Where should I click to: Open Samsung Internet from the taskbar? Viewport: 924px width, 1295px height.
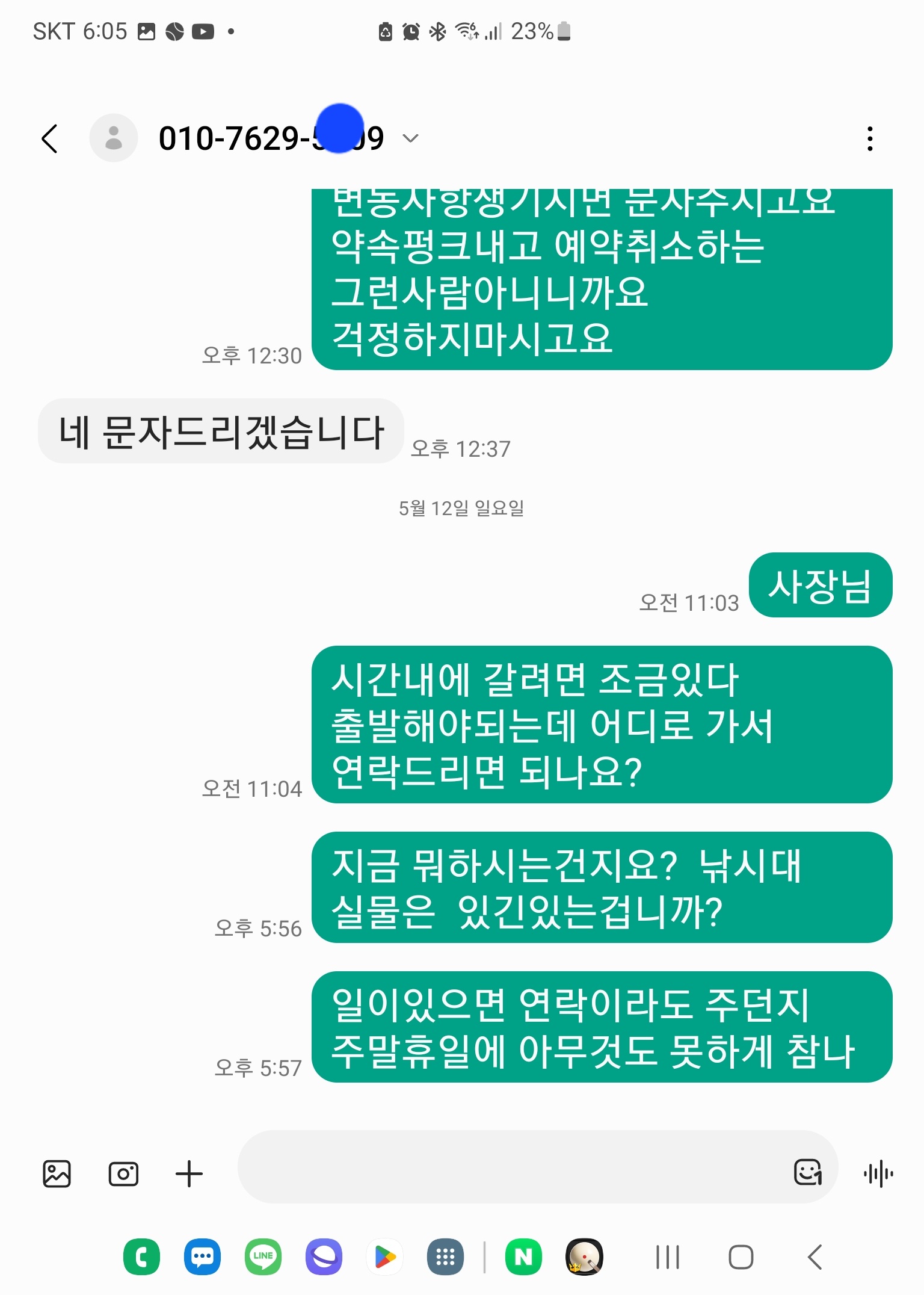point(324,1256)
